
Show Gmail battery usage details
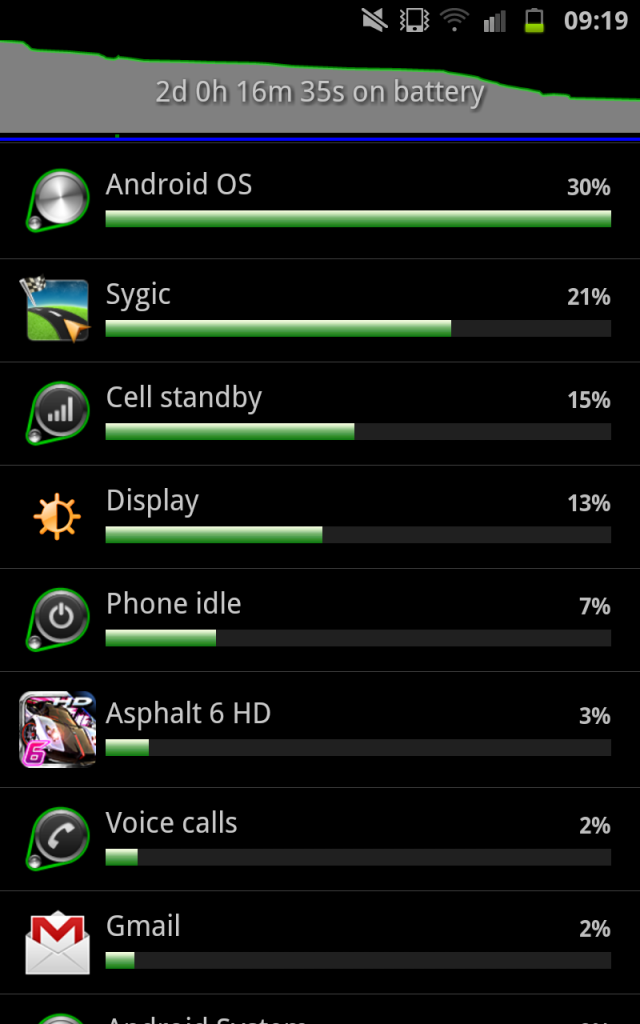(x=320, y=942)
